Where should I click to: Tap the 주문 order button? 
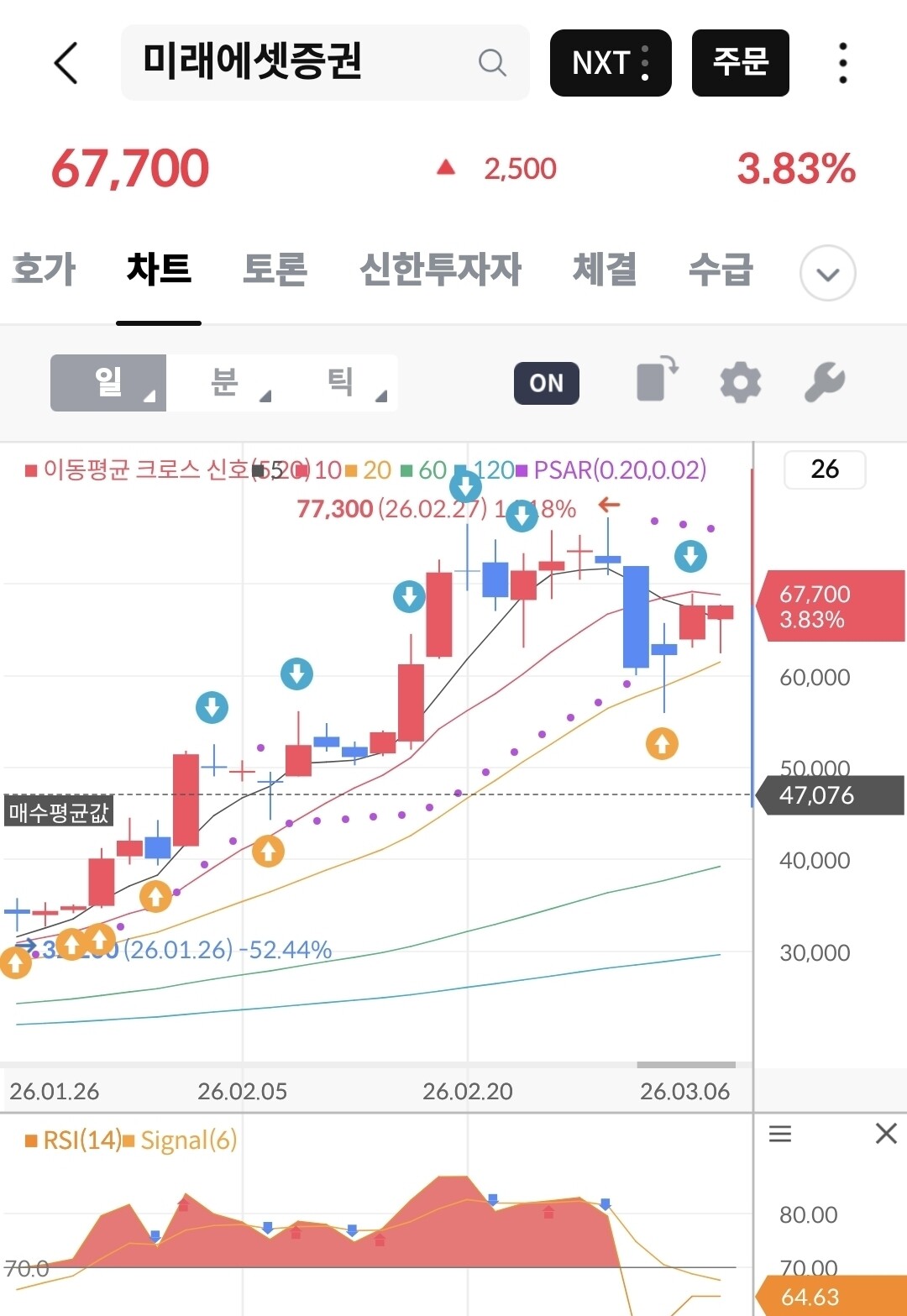point(740,63)
